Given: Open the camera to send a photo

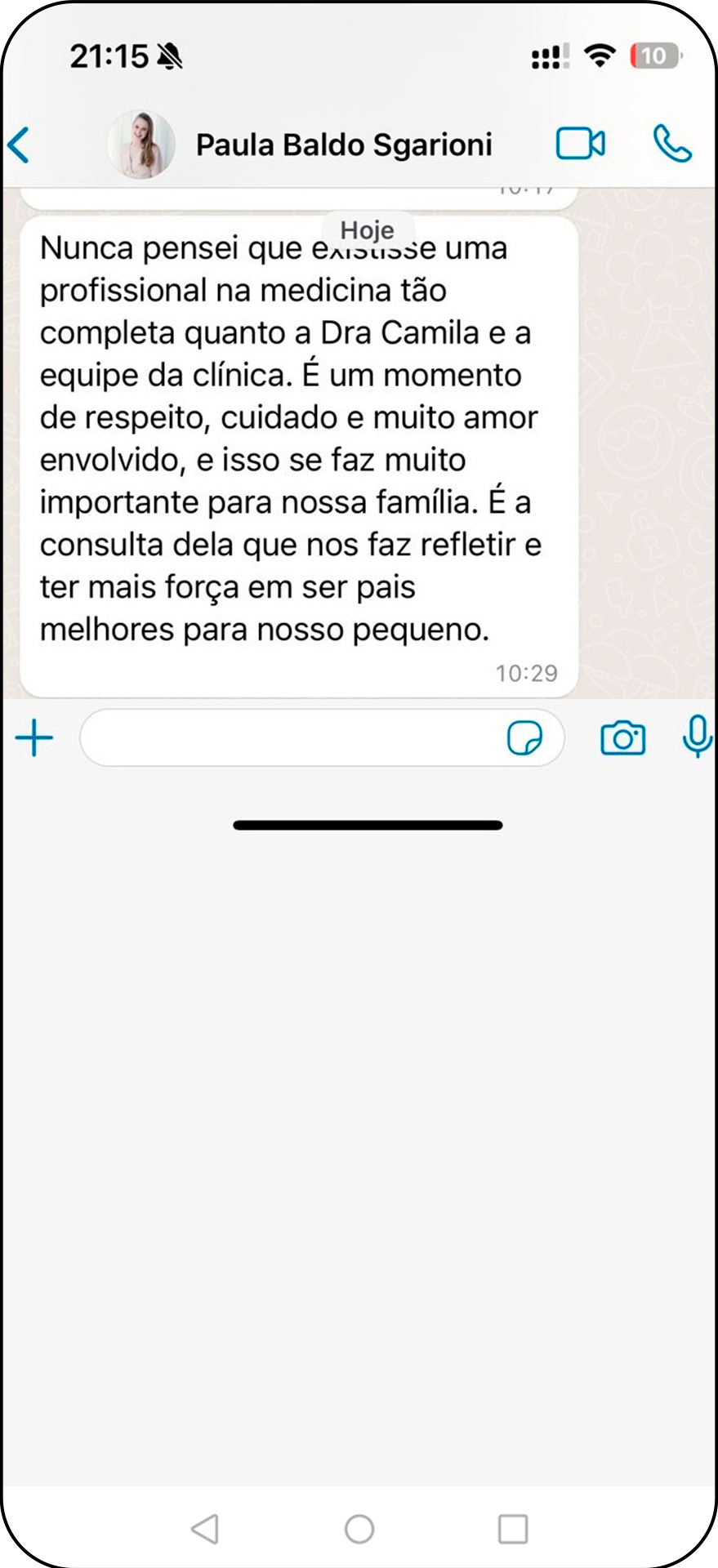Looking at the screenshot, I should point(622,738).
